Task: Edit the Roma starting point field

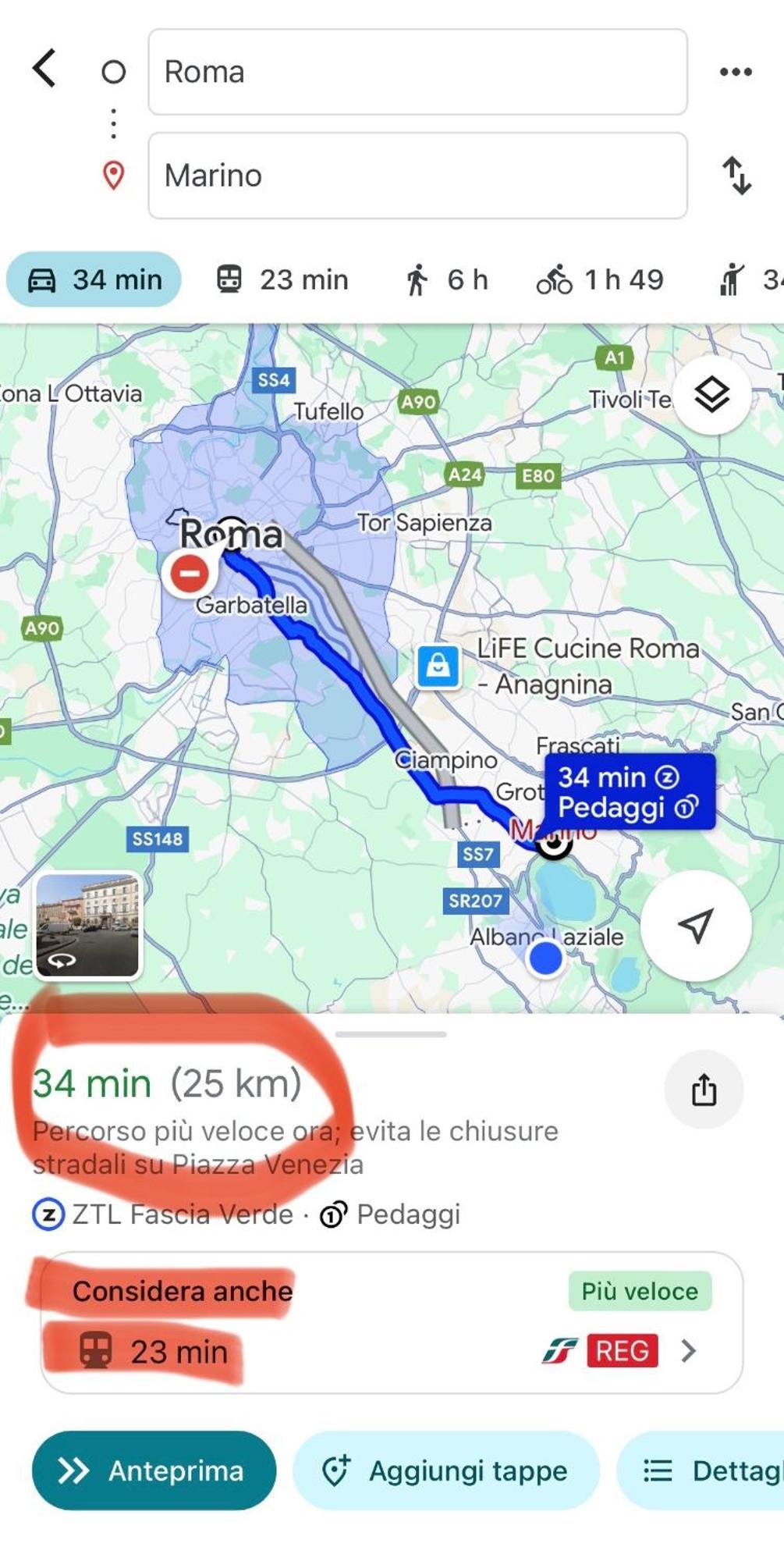Action: [x=417, y=72]
